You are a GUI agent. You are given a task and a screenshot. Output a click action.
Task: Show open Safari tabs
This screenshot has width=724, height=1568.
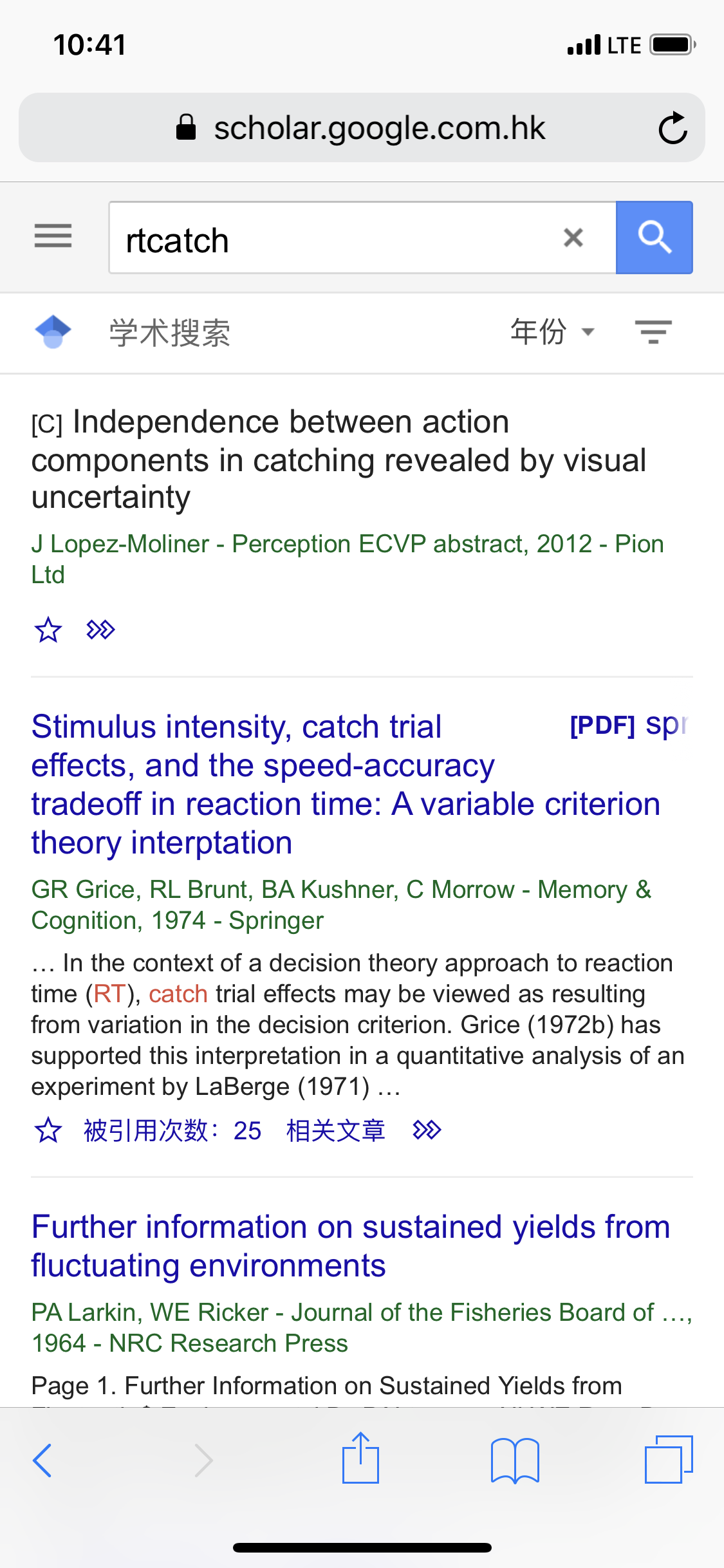[x=668, y=1460]
